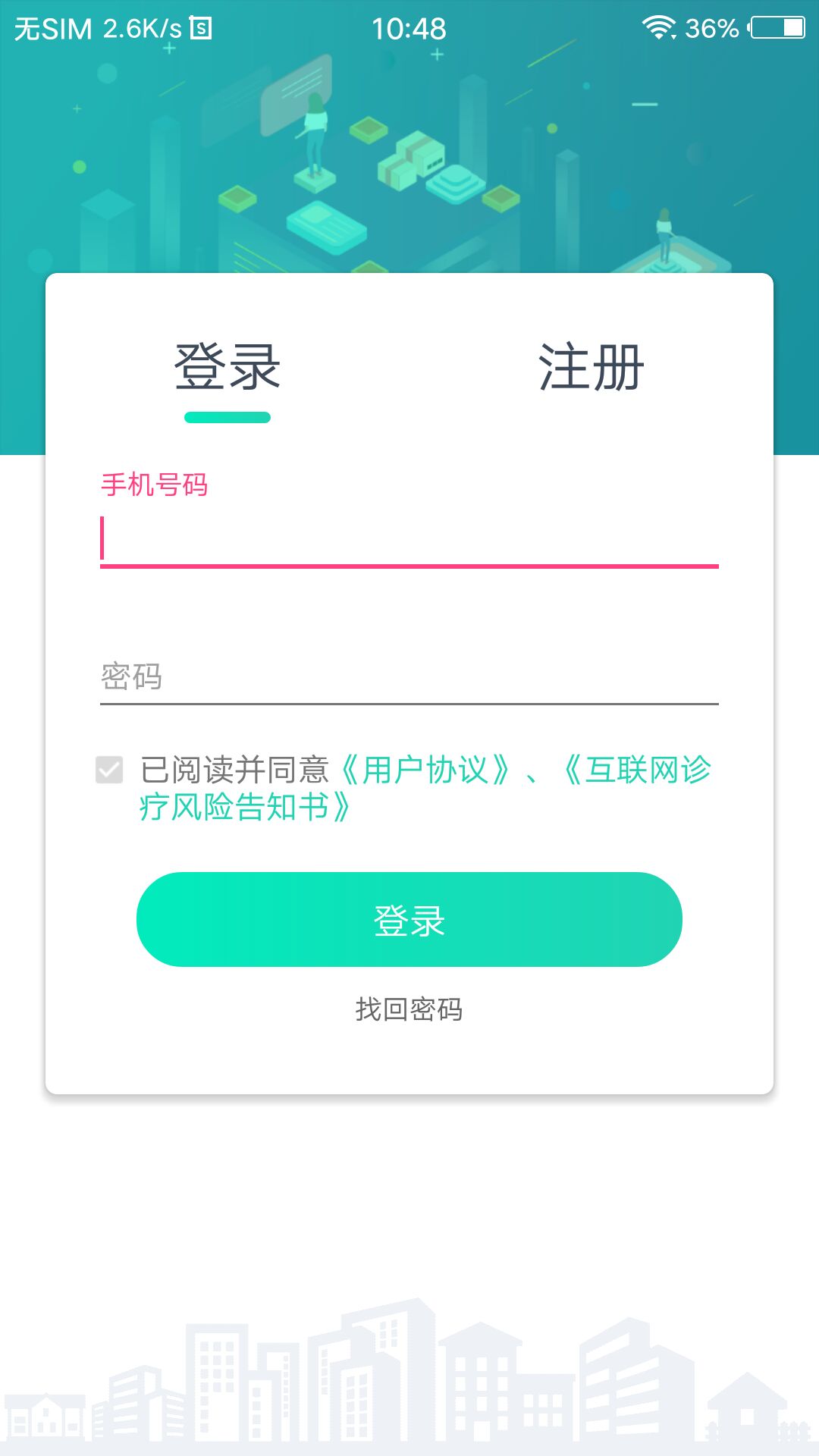This screenshot has height=1456, width=819.
Task: Click the battery indicator
Action: 775,28
